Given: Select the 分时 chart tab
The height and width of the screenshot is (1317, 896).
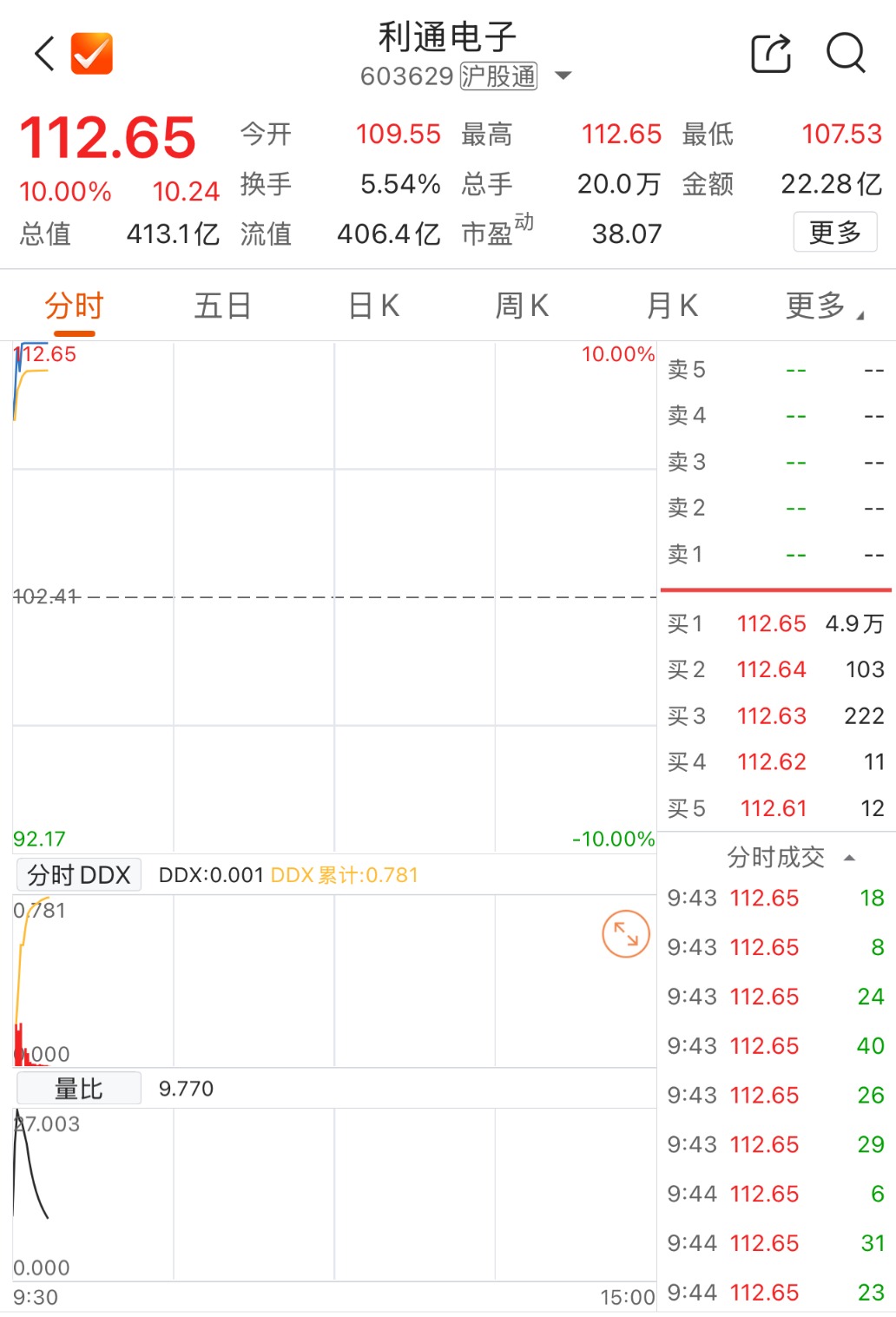Looking at the screenshot, I should pyautogui.click(x=75, y=306).
